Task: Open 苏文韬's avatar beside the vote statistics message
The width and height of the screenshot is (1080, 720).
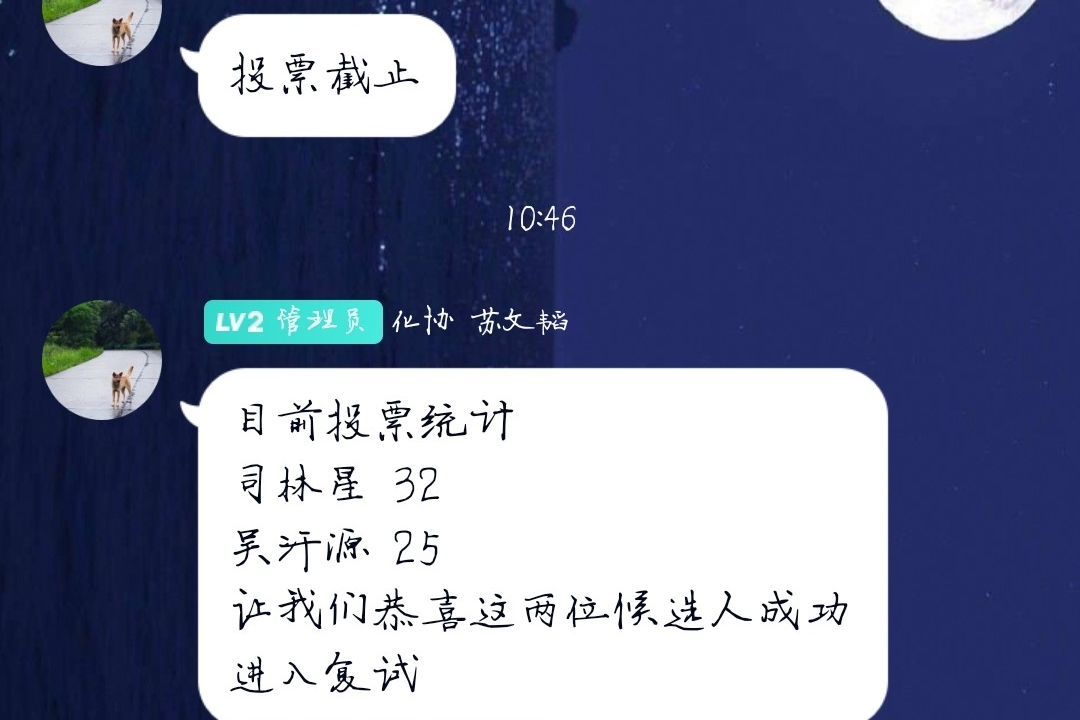Action: tap(102, 359)
